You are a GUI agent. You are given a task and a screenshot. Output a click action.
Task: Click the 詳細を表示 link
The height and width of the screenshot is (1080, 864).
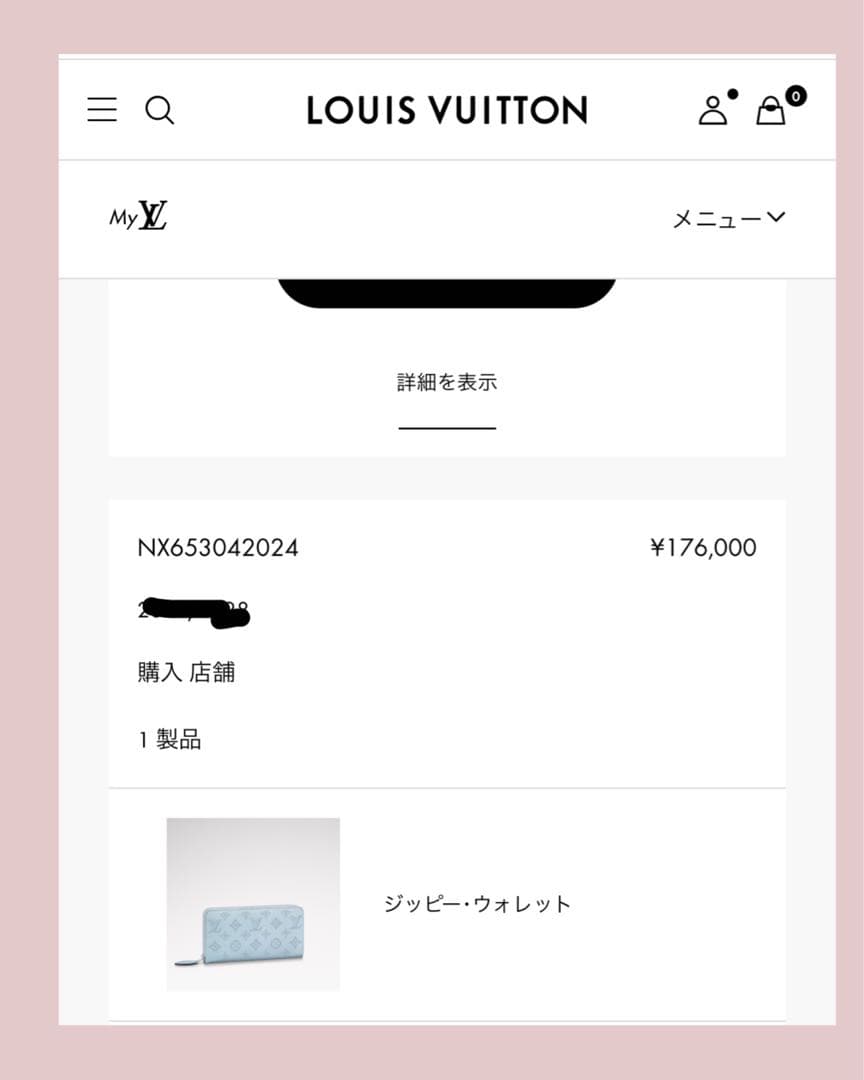pyautogui.click(x=447, y=382)
